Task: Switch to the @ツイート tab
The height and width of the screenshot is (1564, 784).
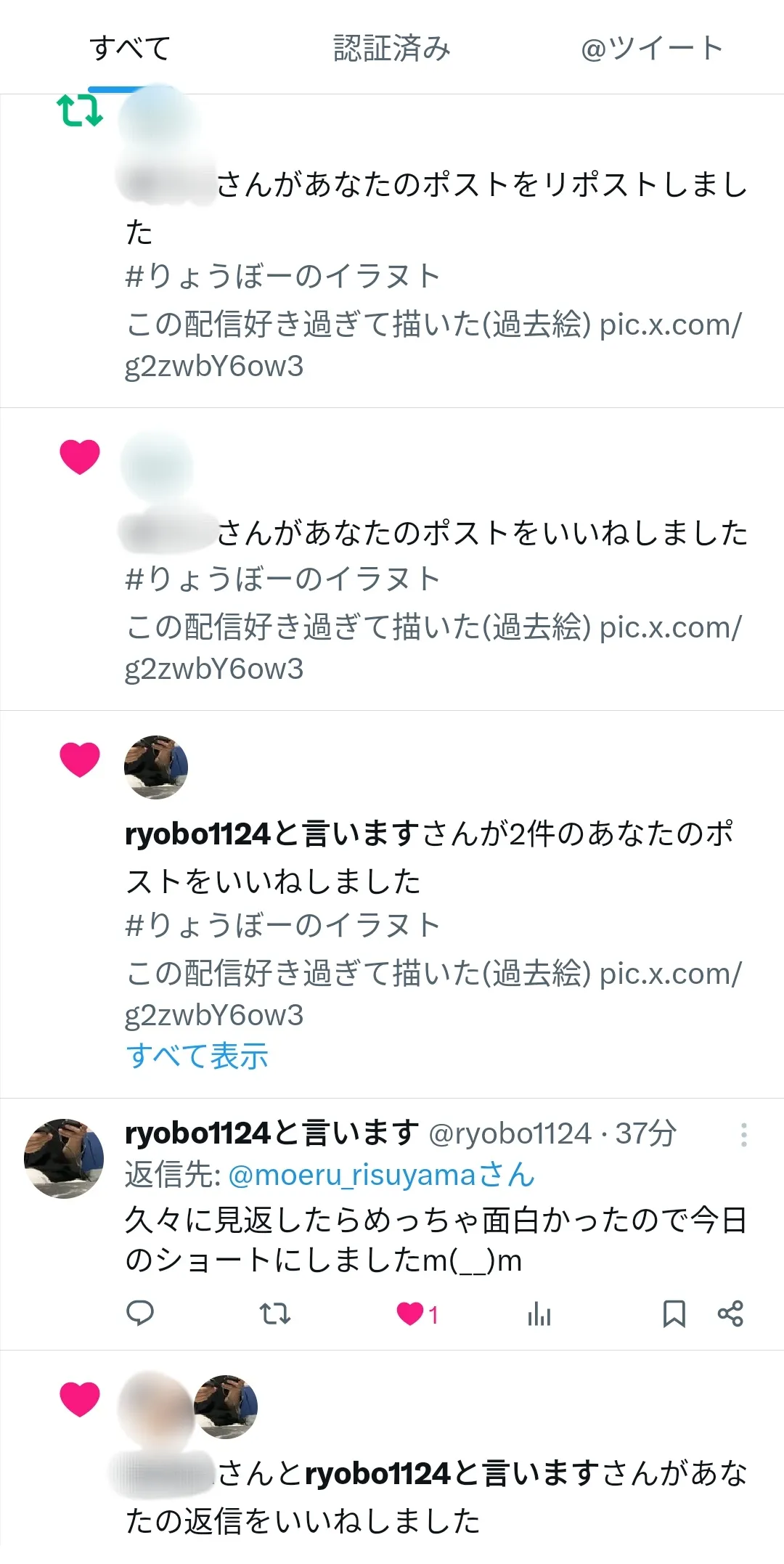Action: [x=651, y=49]
